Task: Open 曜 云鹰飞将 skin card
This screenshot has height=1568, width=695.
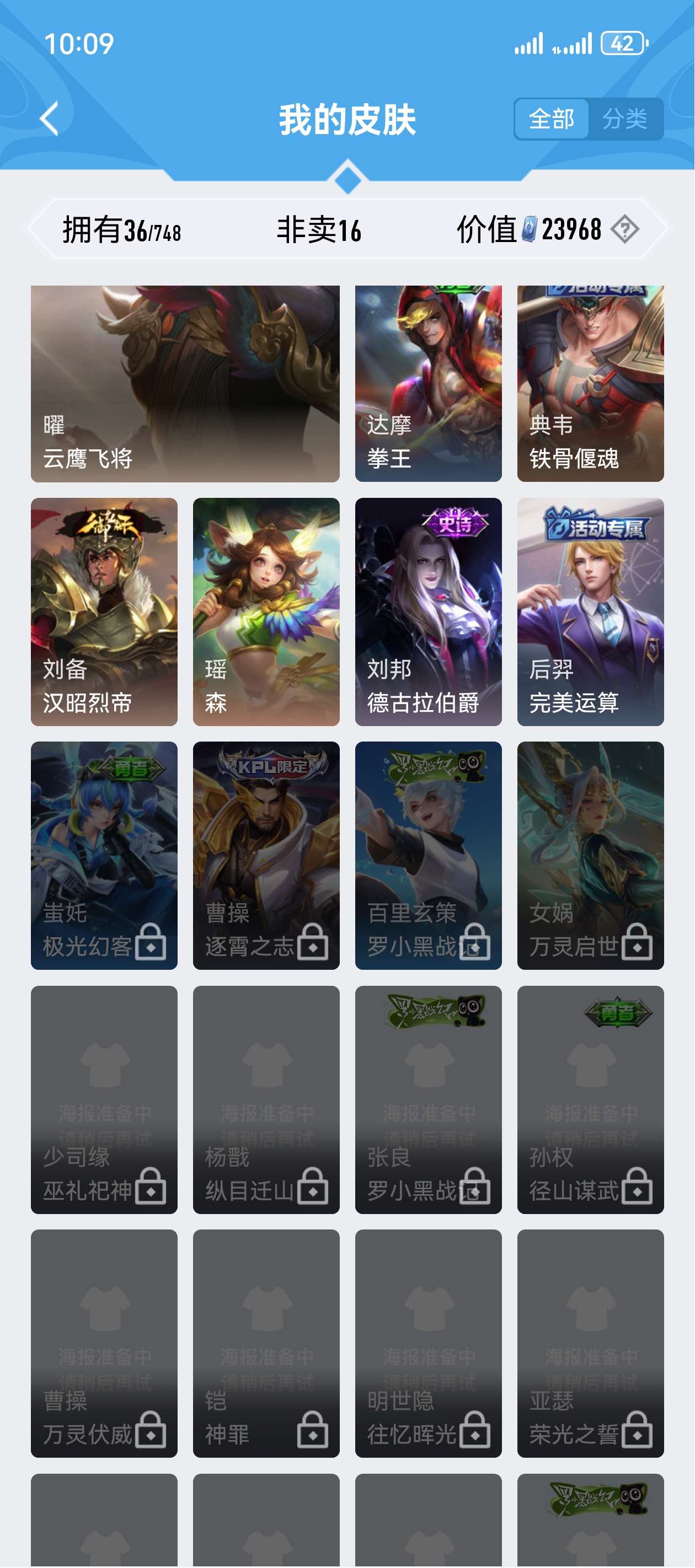Action: [x=185, y=384]
